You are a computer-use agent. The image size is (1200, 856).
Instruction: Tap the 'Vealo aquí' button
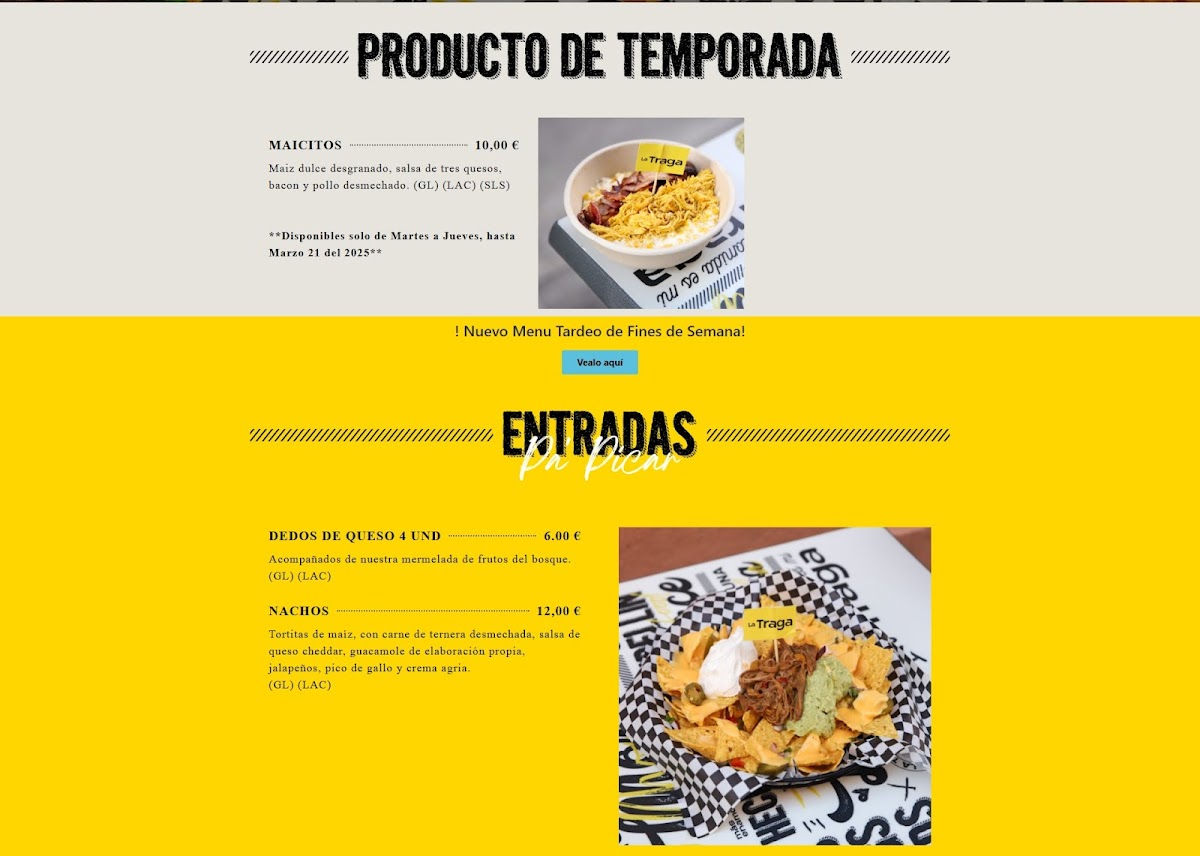pyautogui.click(x=600, y=362)
